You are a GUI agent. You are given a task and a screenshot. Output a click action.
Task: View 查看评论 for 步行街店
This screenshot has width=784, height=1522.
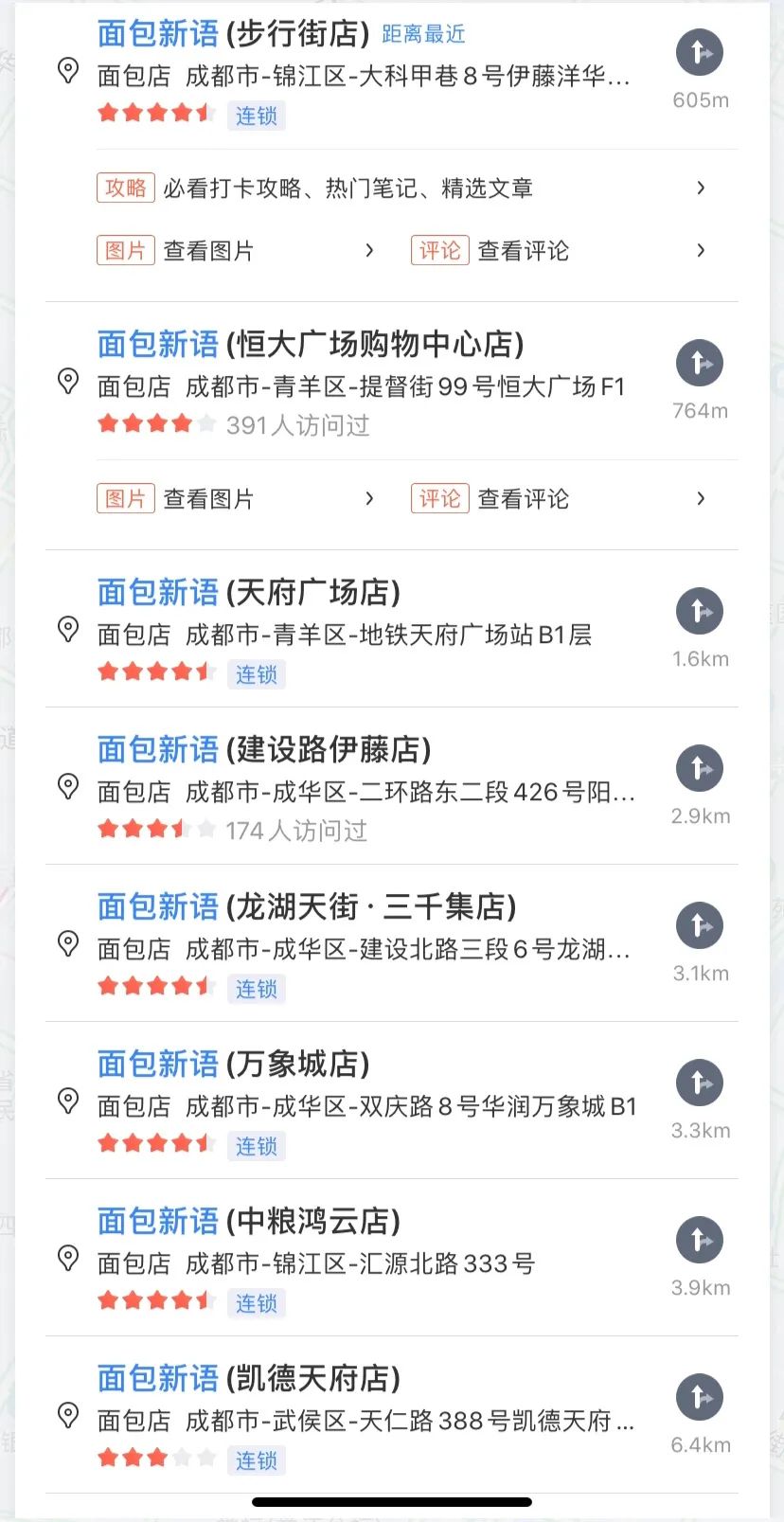[560, 251]
